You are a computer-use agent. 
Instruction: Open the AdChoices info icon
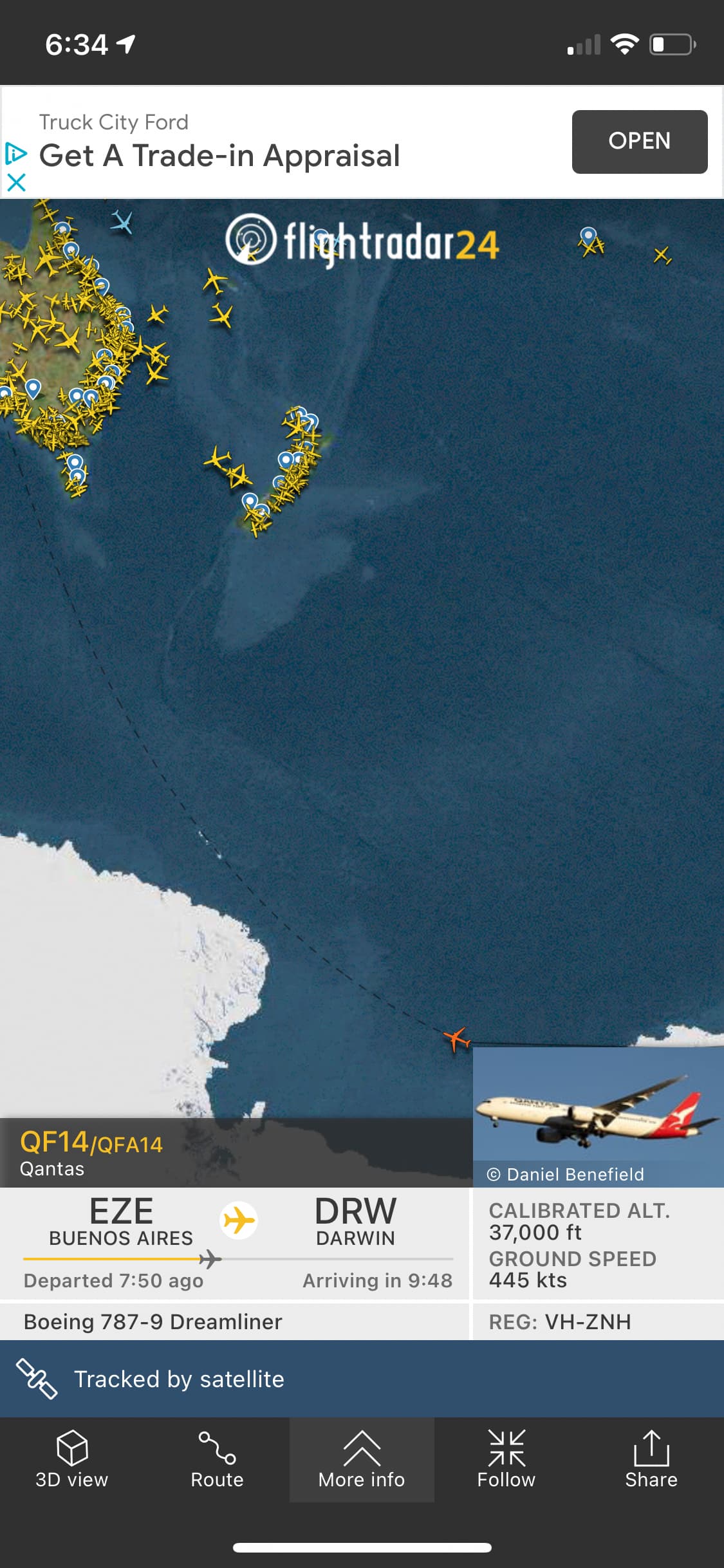click(x=15, y=154)
